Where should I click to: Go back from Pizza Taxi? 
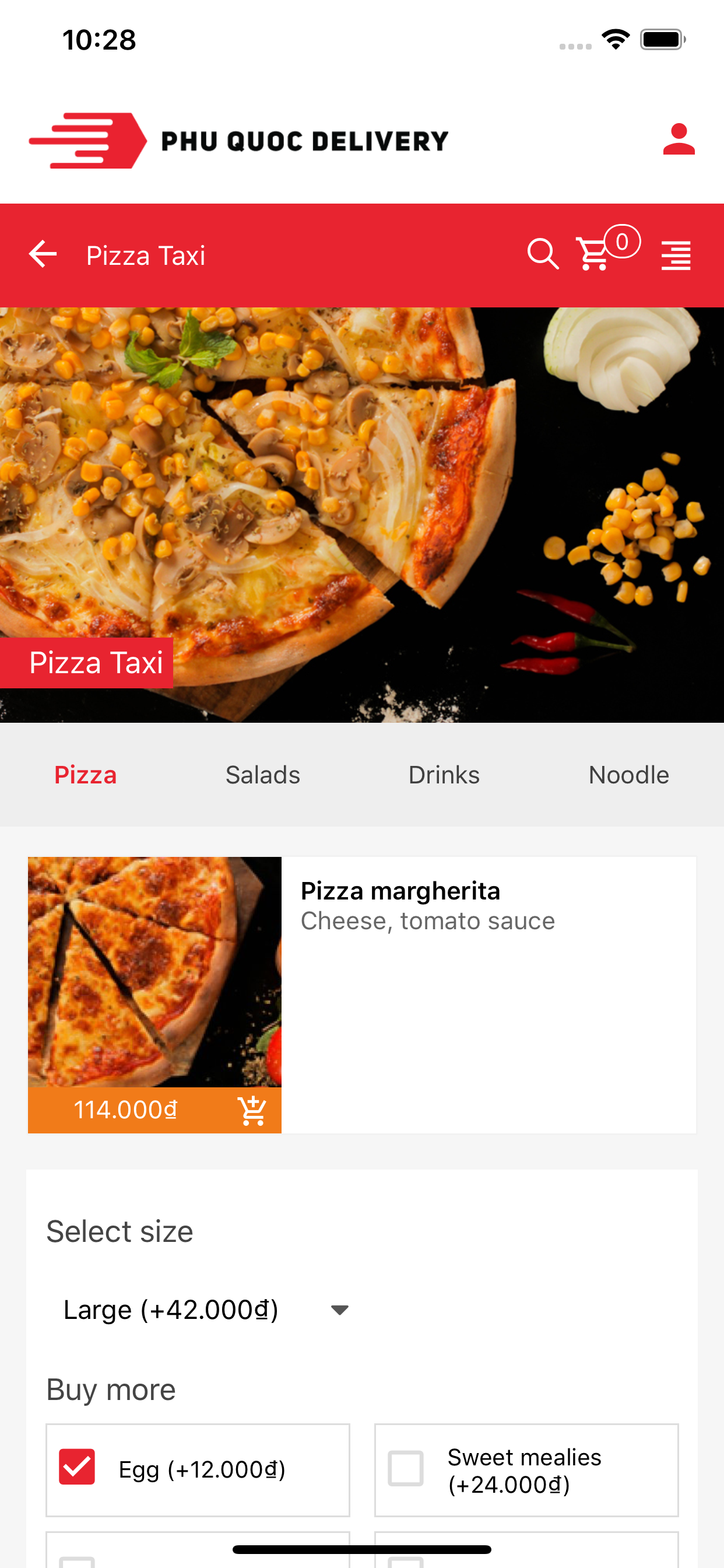[x=43, y=254]
